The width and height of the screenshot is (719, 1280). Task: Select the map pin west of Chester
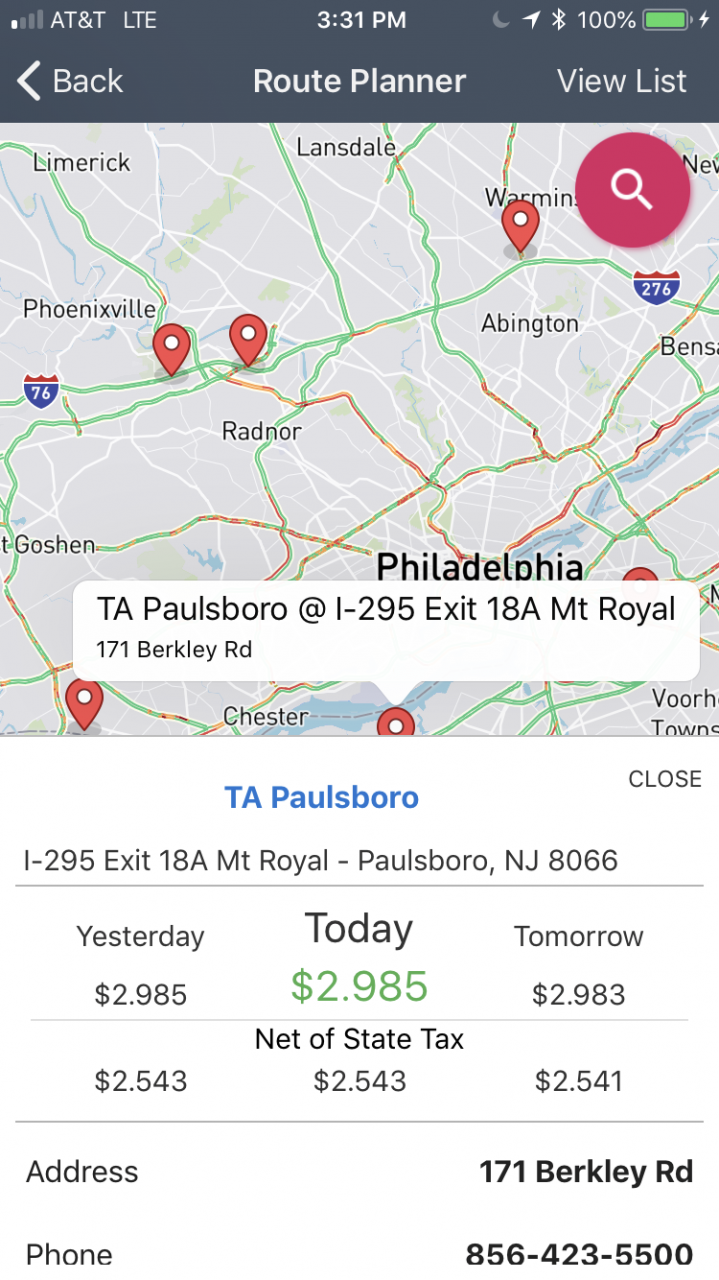pos(84,701)
